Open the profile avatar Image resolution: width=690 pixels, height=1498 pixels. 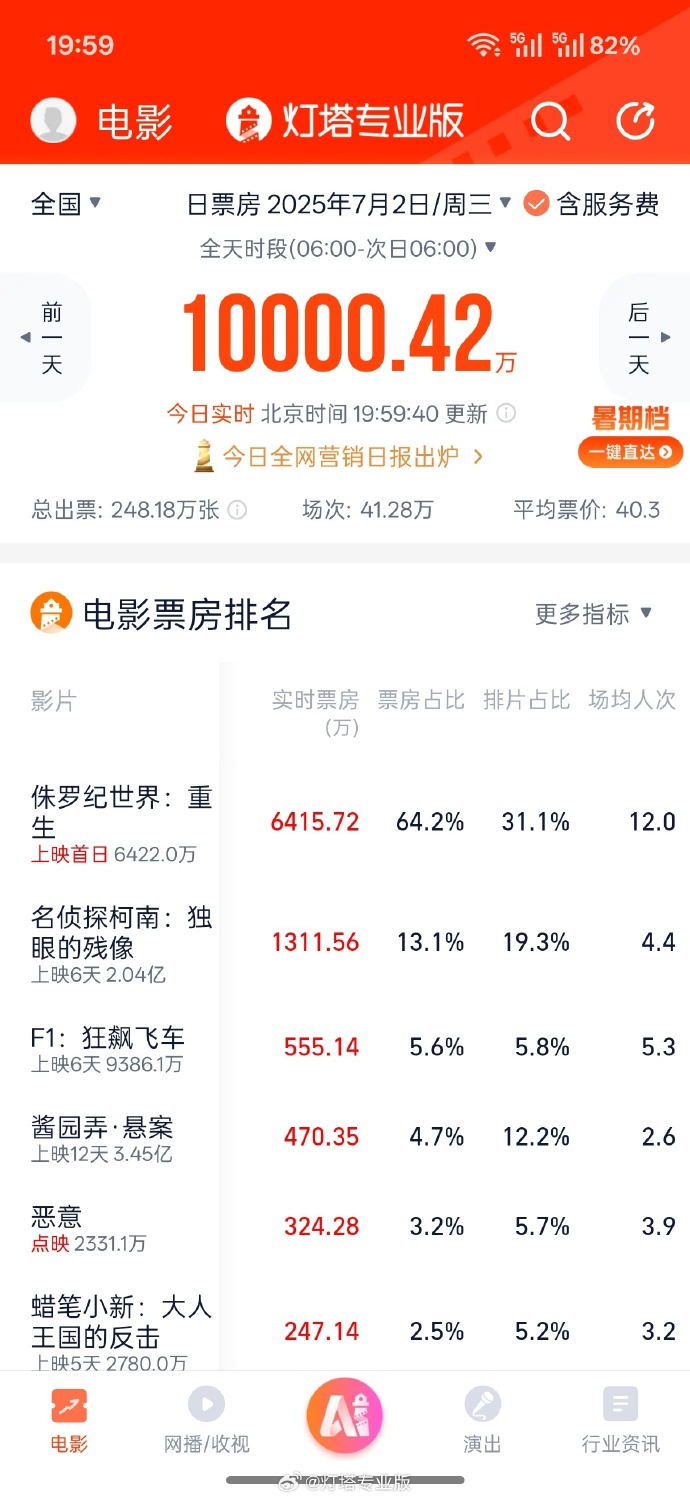(x=53, y=122)
